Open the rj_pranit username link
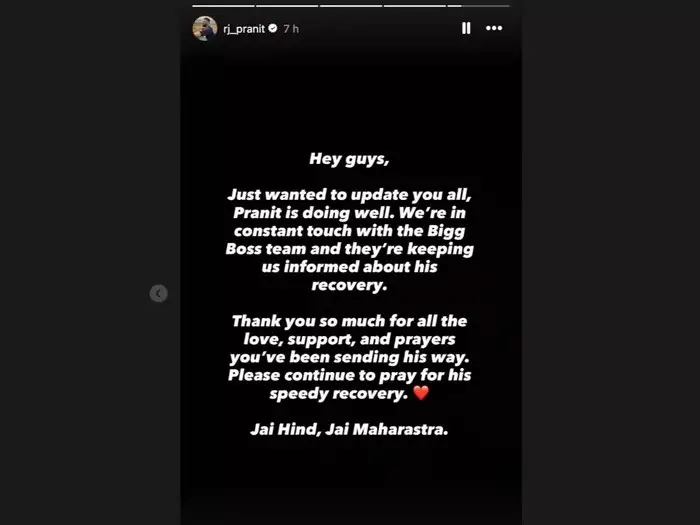700x525 pixels. tap(243, 29)
